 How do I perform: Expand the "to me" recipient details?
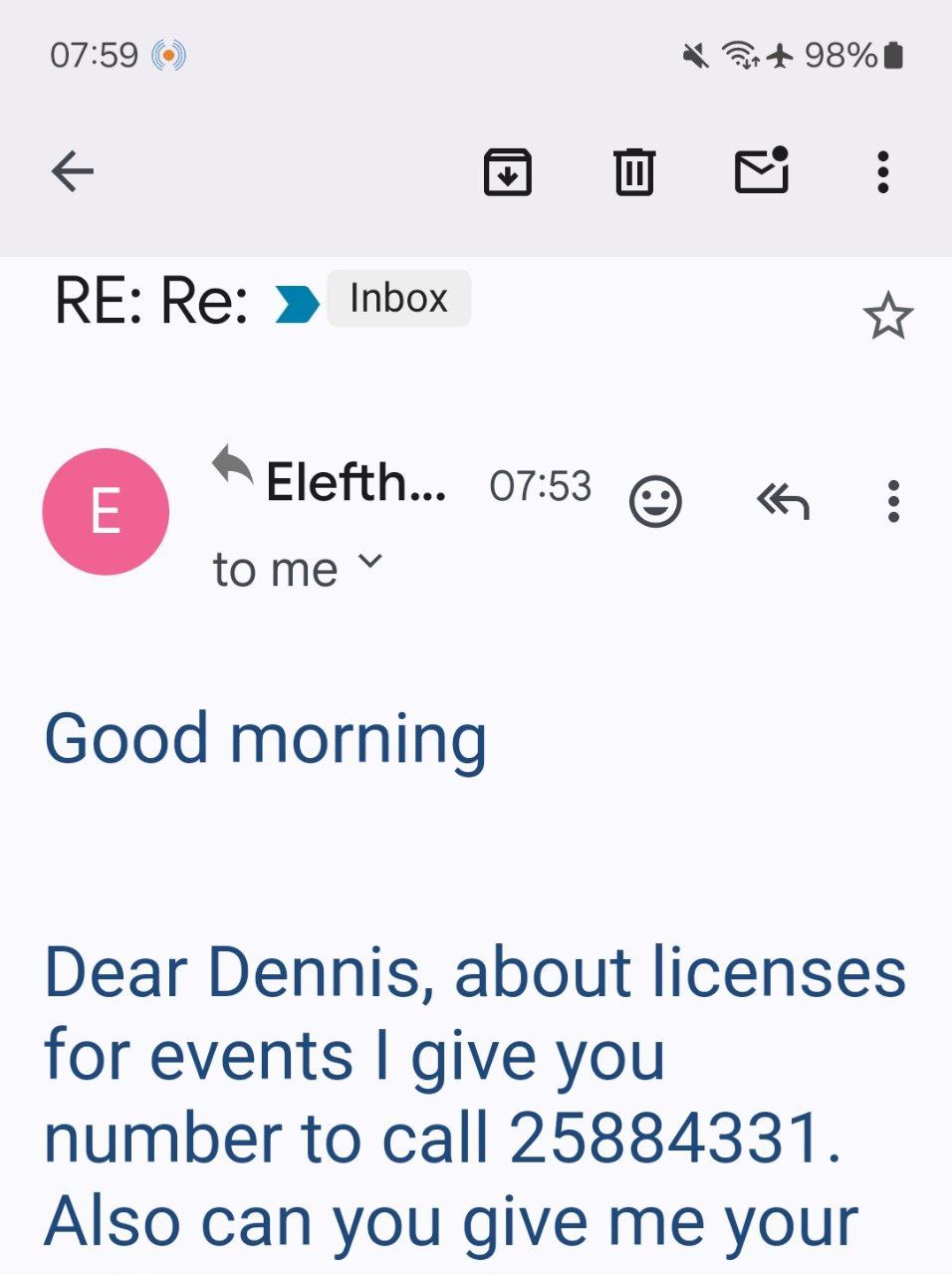(369, 562)
